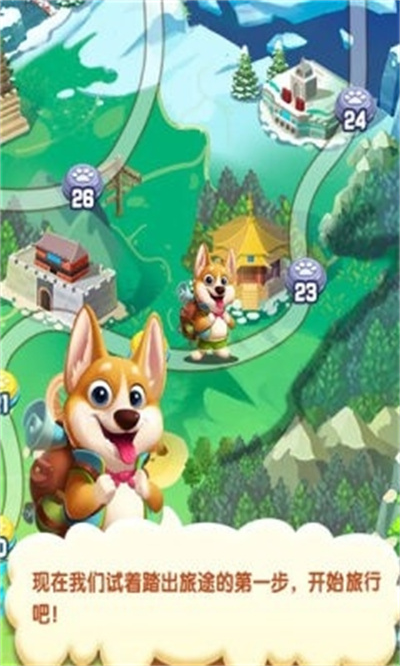400x666 pixels.
Task: Tap the tutorial dialogue bubble to continue
Action: click(x=202, y=593)
